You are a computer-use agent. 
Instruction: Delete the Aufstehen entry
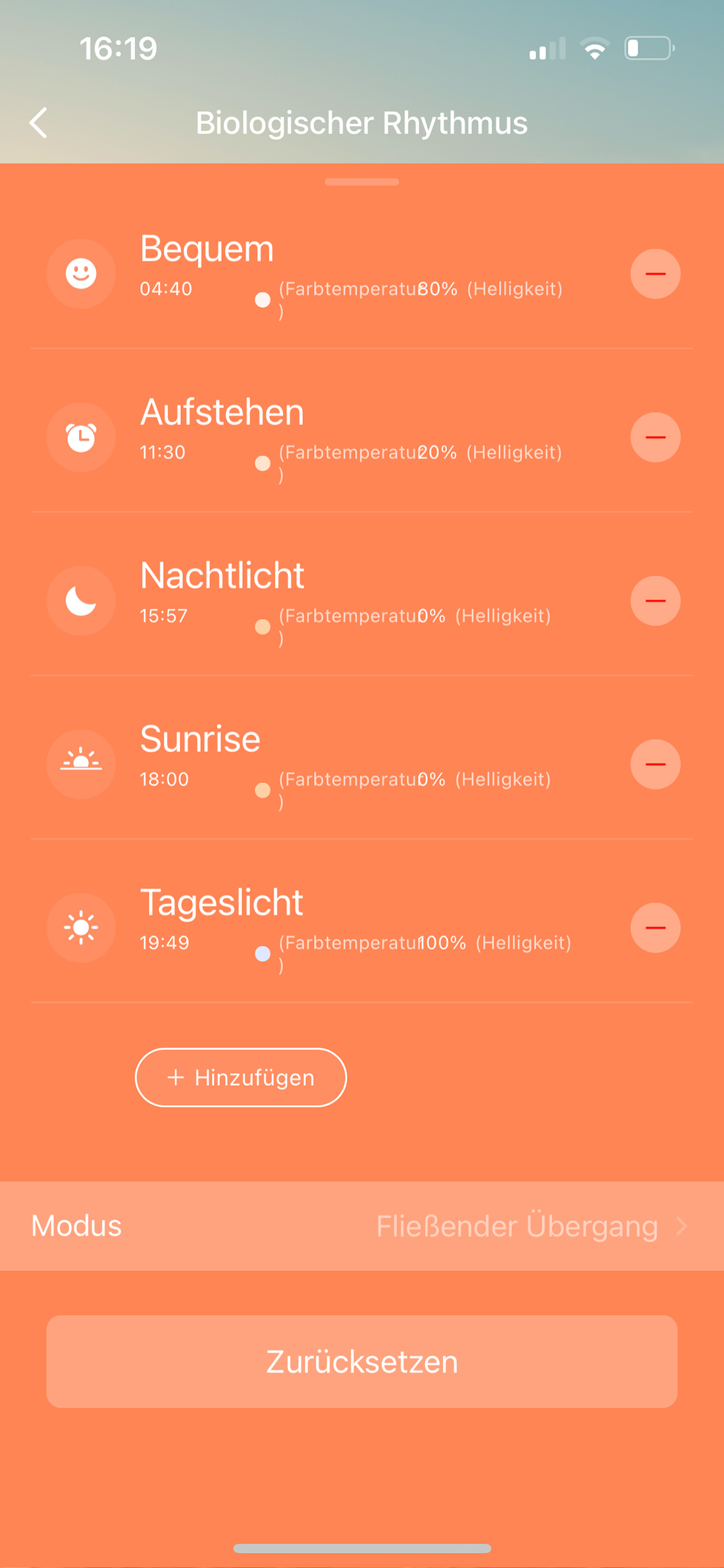point(655,437)
